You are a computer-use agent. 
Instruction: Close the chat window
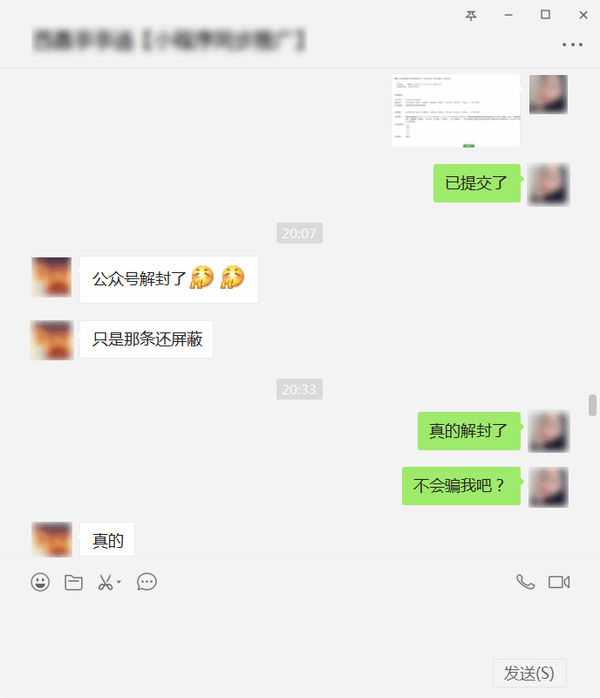coord(583,15)
